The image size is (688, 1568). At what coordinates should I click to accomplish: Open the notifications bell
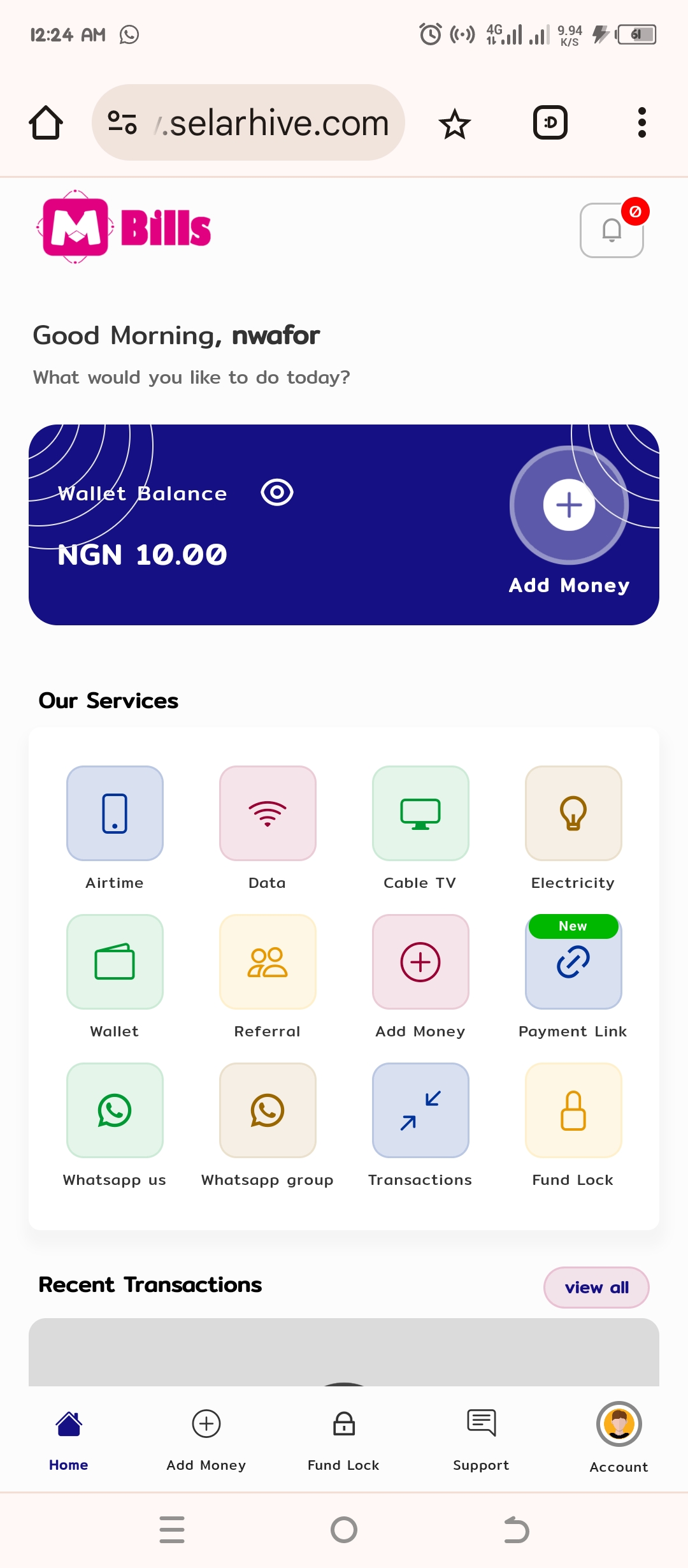pyautogui.click(x=612, y=230)
